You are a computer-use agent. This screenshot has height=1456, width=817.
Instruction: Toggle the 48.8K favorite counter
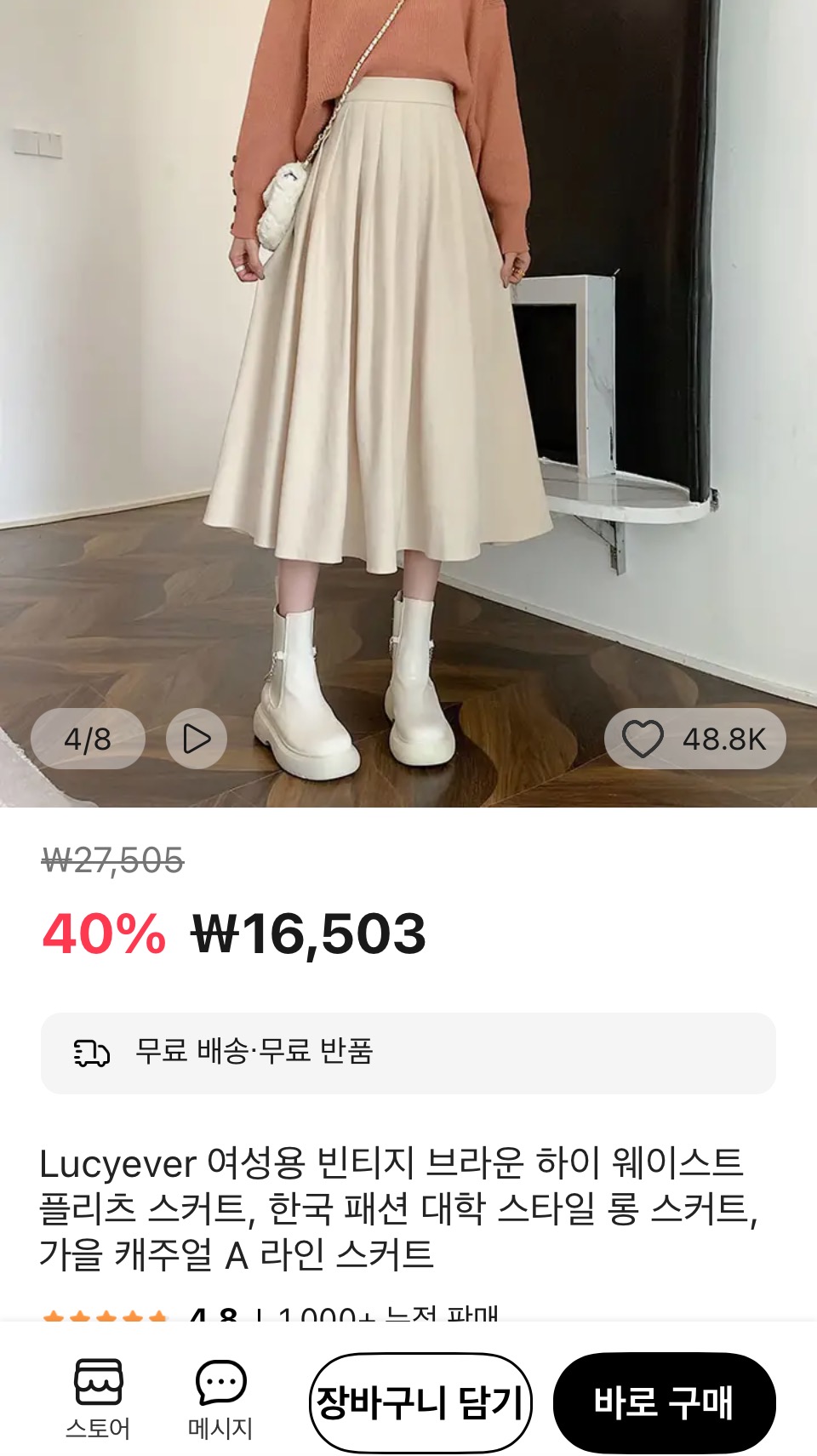pyautogui.click(x=725, y=739)
